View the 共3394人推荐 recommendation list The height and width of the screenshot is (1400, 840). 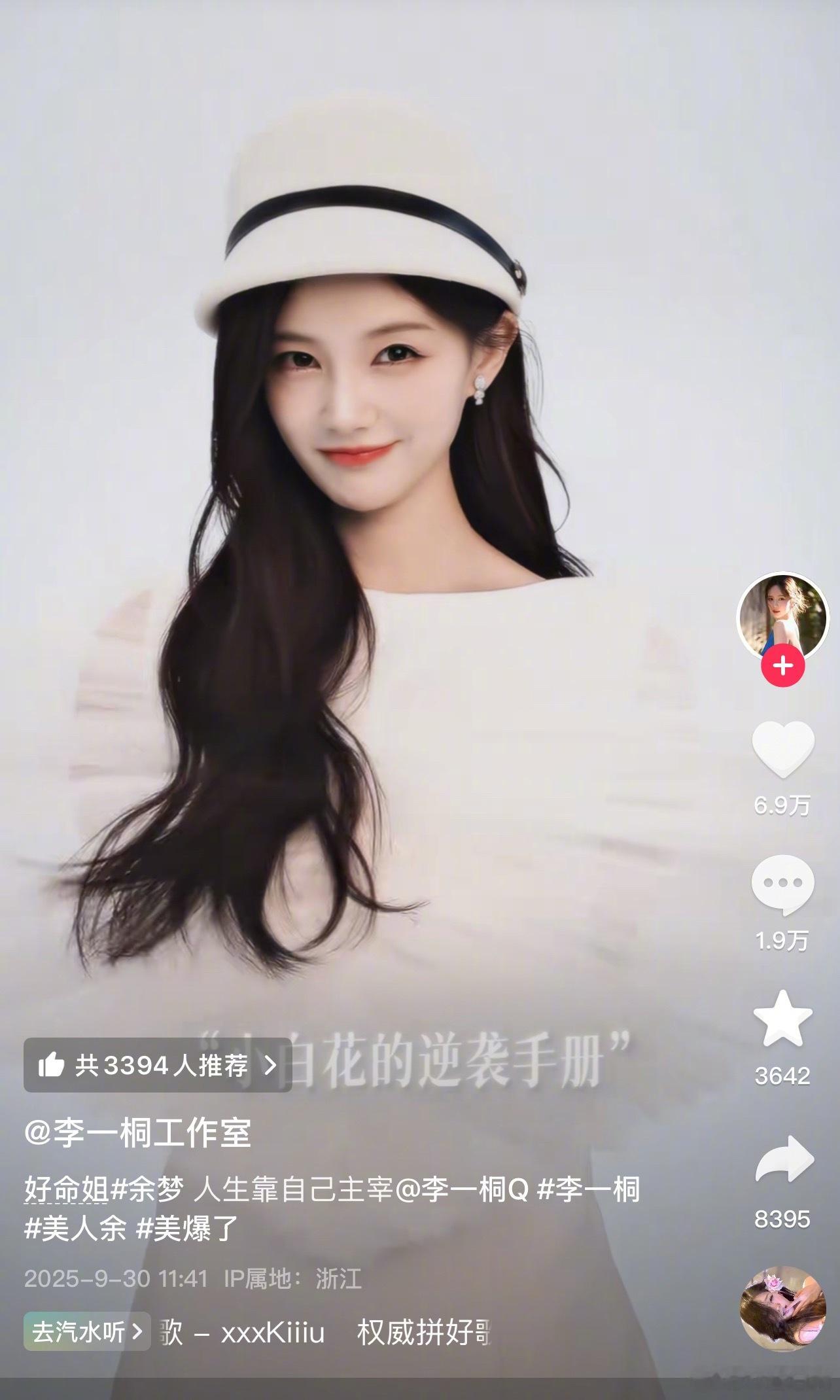point(158,1066)
